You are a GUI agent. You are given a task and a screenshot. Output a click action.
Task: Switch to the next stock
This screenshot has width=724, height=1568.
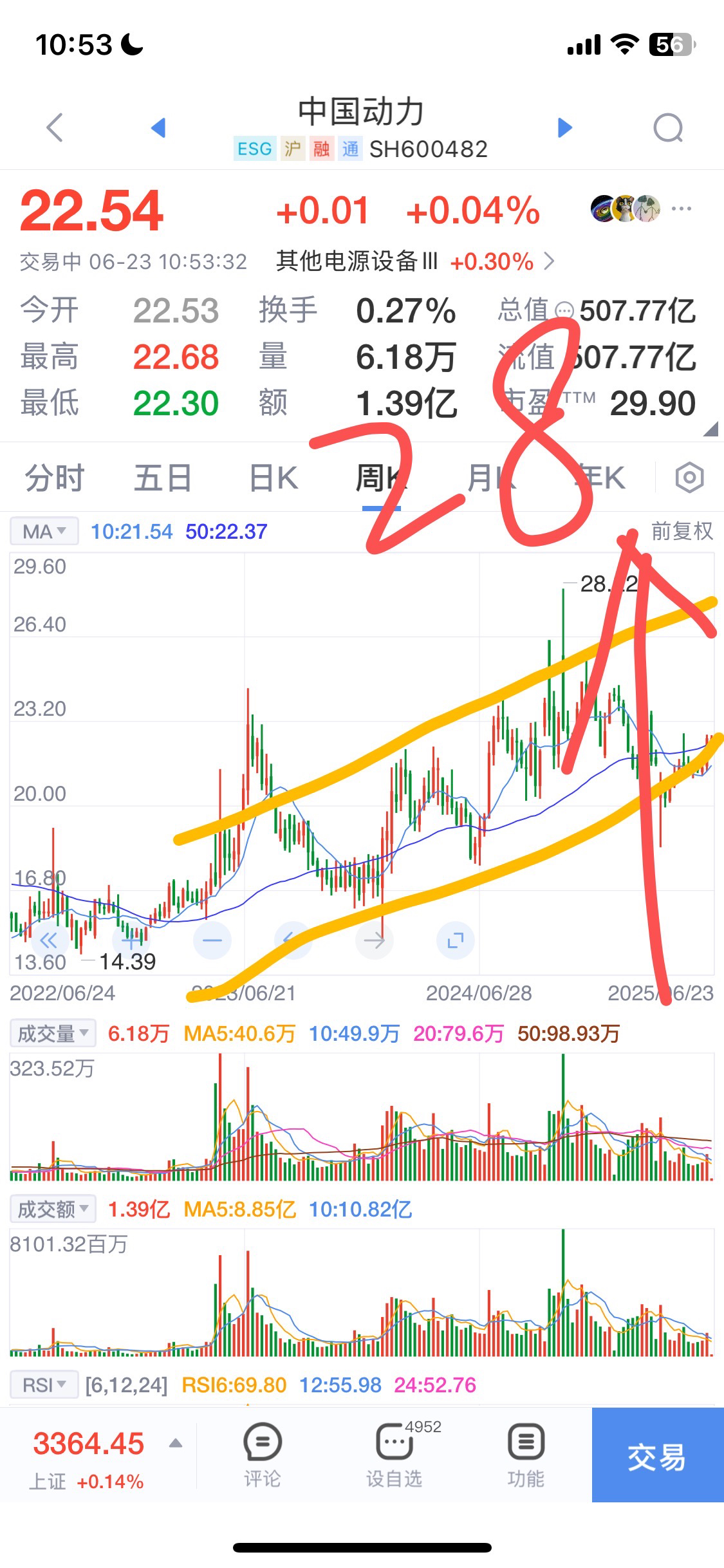point(564,127)
